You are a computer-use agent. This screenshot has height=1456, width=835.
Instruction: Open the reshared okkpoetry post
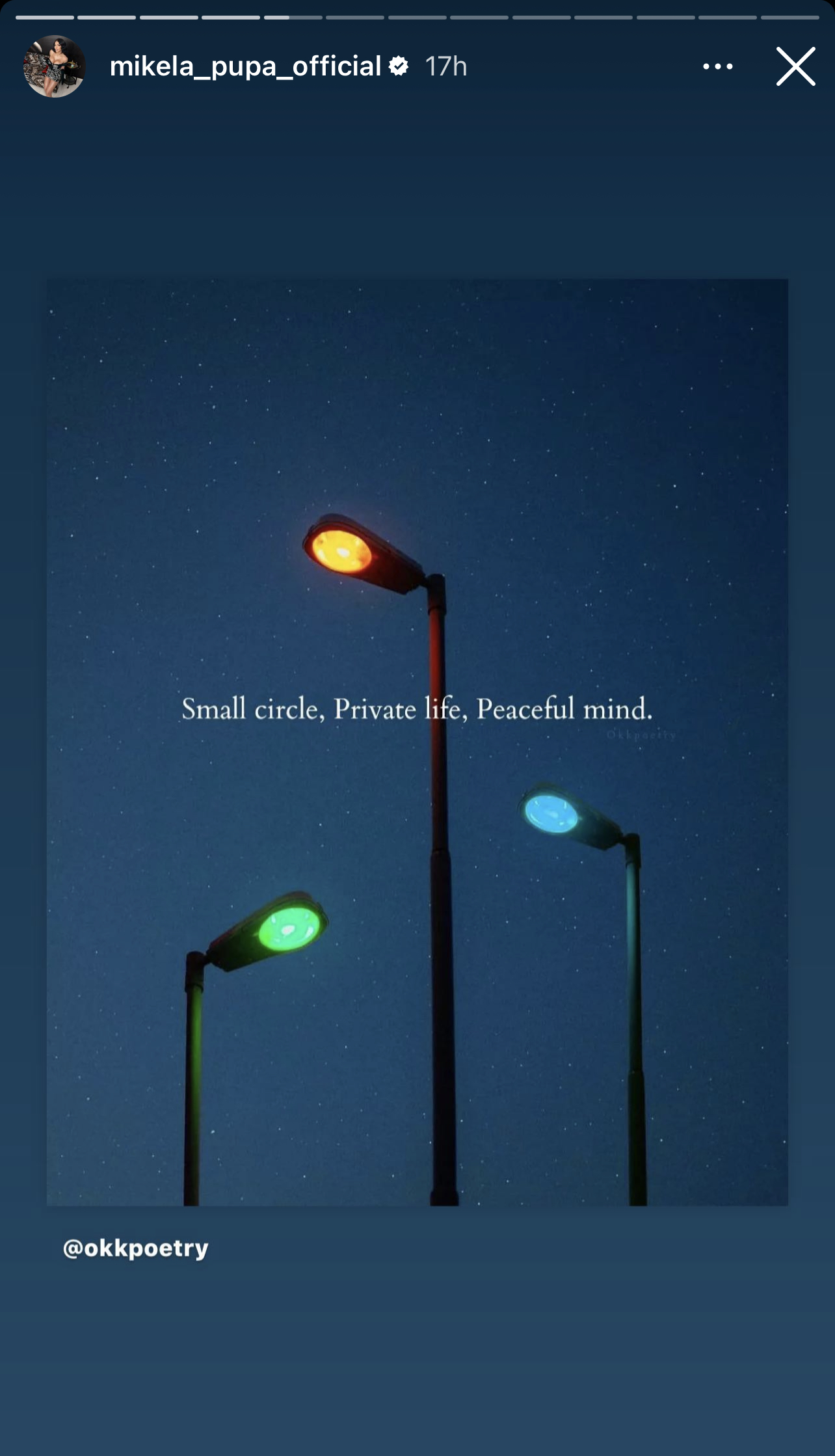[417, 742]
